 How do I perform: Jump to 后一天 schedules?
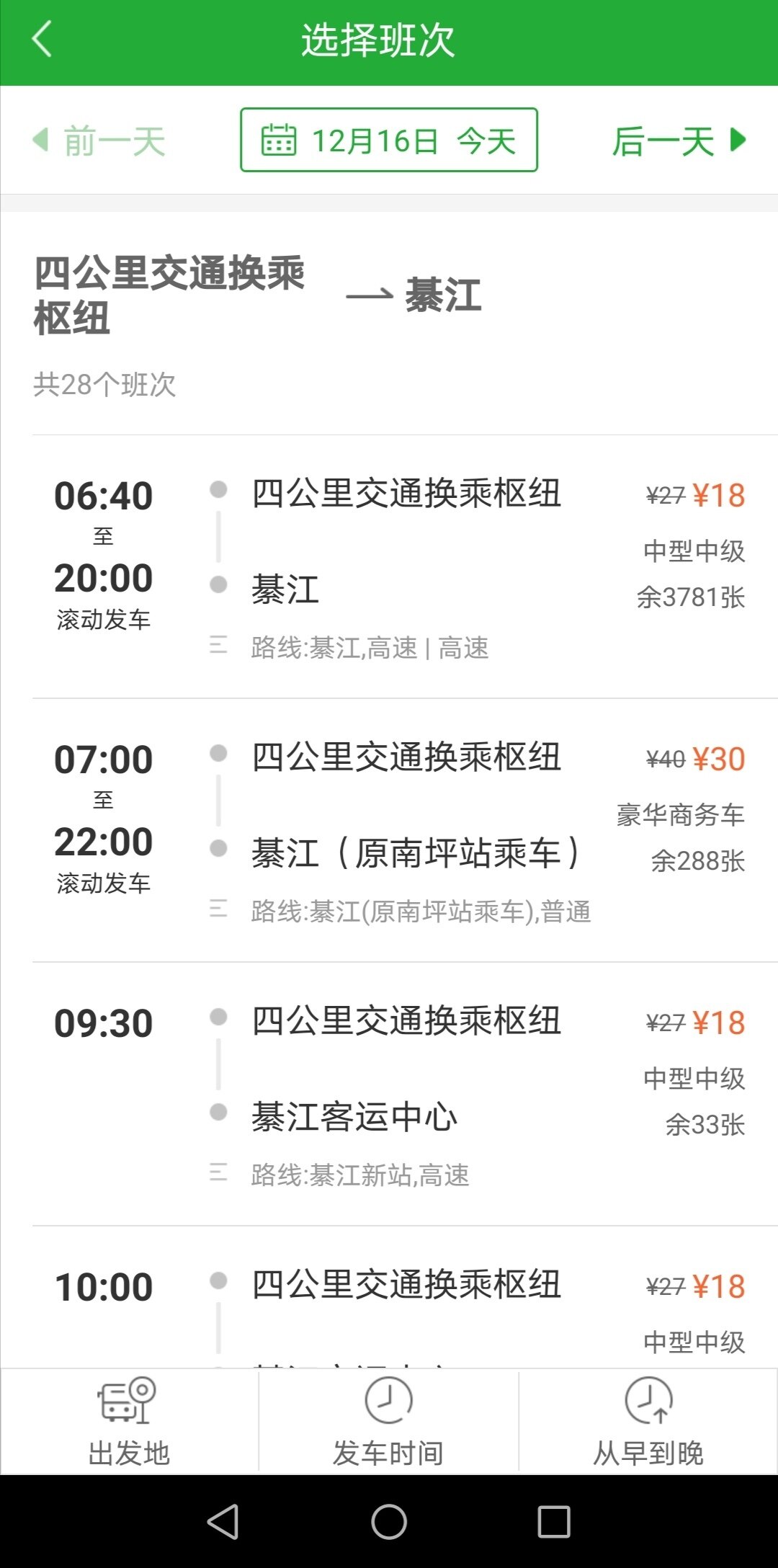pos(679,141)
